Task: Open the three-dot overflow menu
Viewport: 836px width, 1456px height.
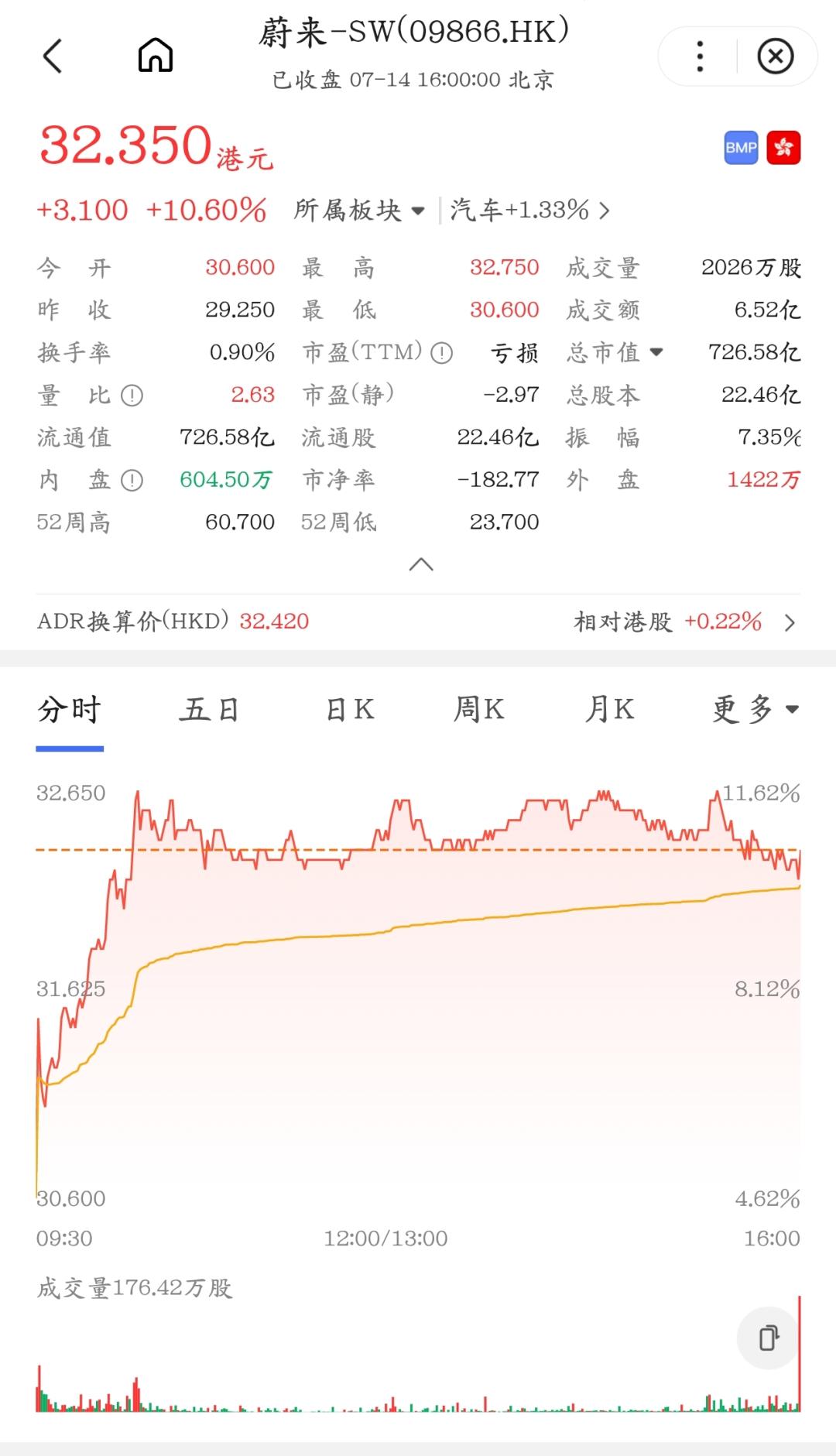Action: tap(700, 57)
